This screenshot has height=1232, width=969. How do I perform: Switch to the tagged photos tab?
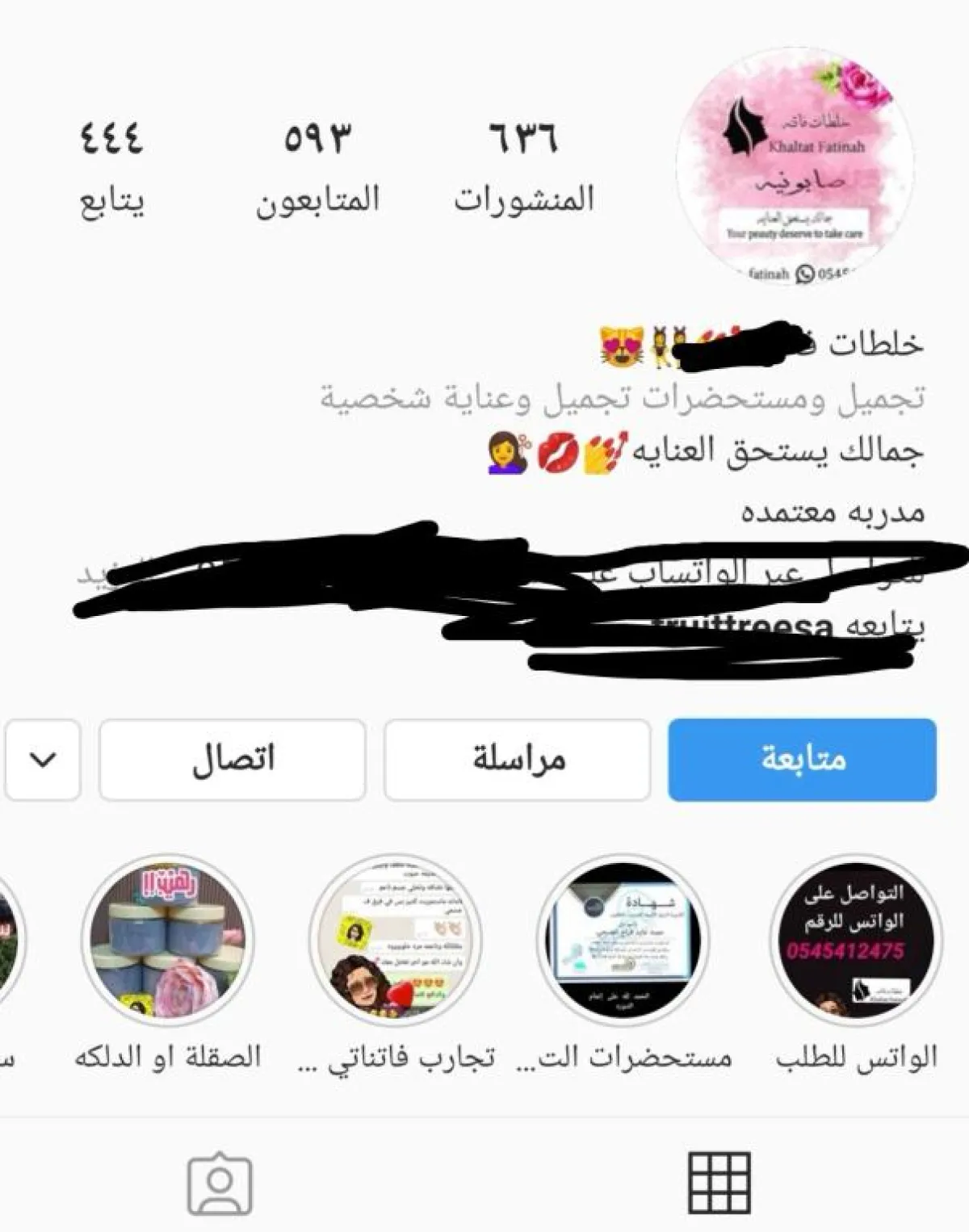(x=220, y=1184)
